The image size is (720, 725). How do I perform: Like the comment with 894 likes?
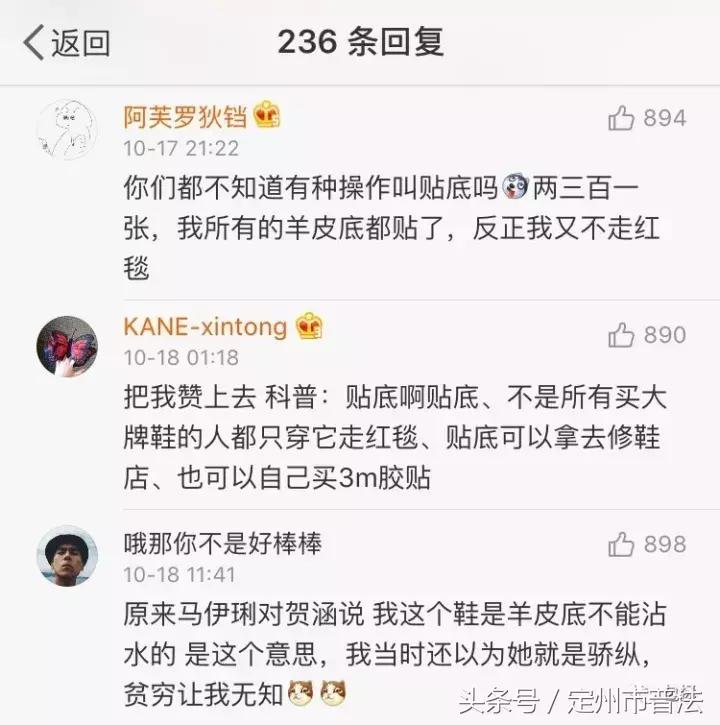point(623,118)
